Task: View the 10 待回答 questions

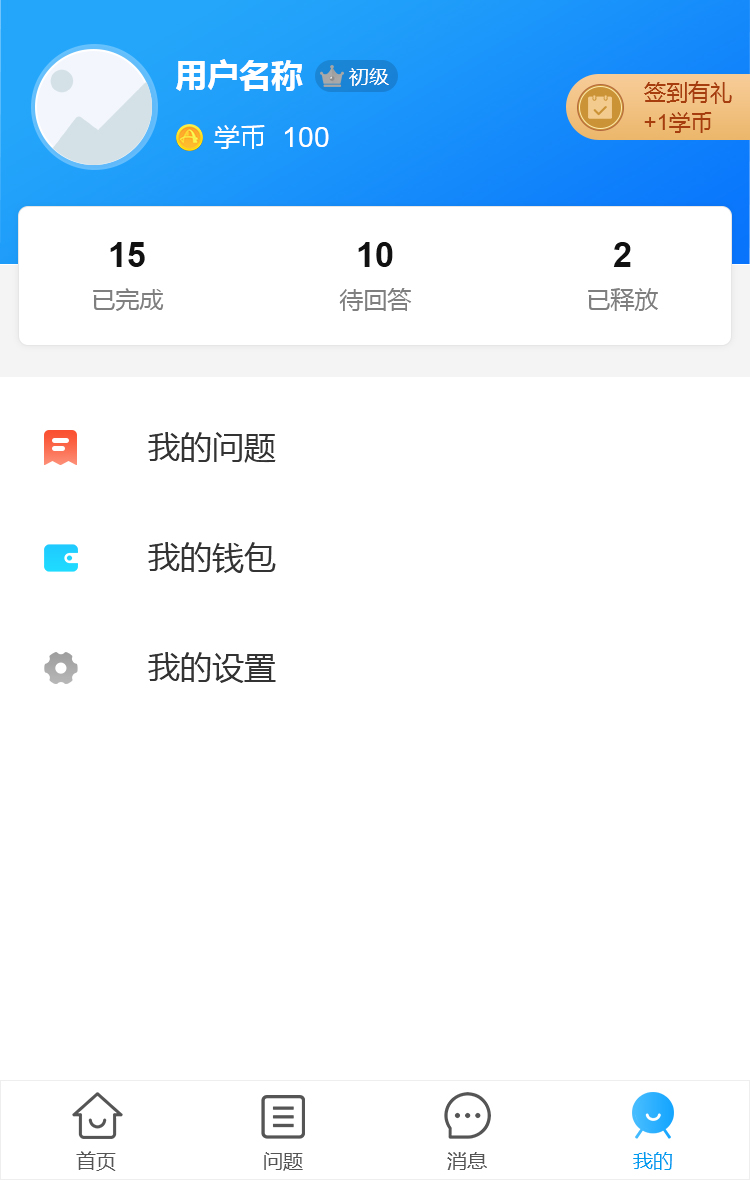Action: (375, 275)
